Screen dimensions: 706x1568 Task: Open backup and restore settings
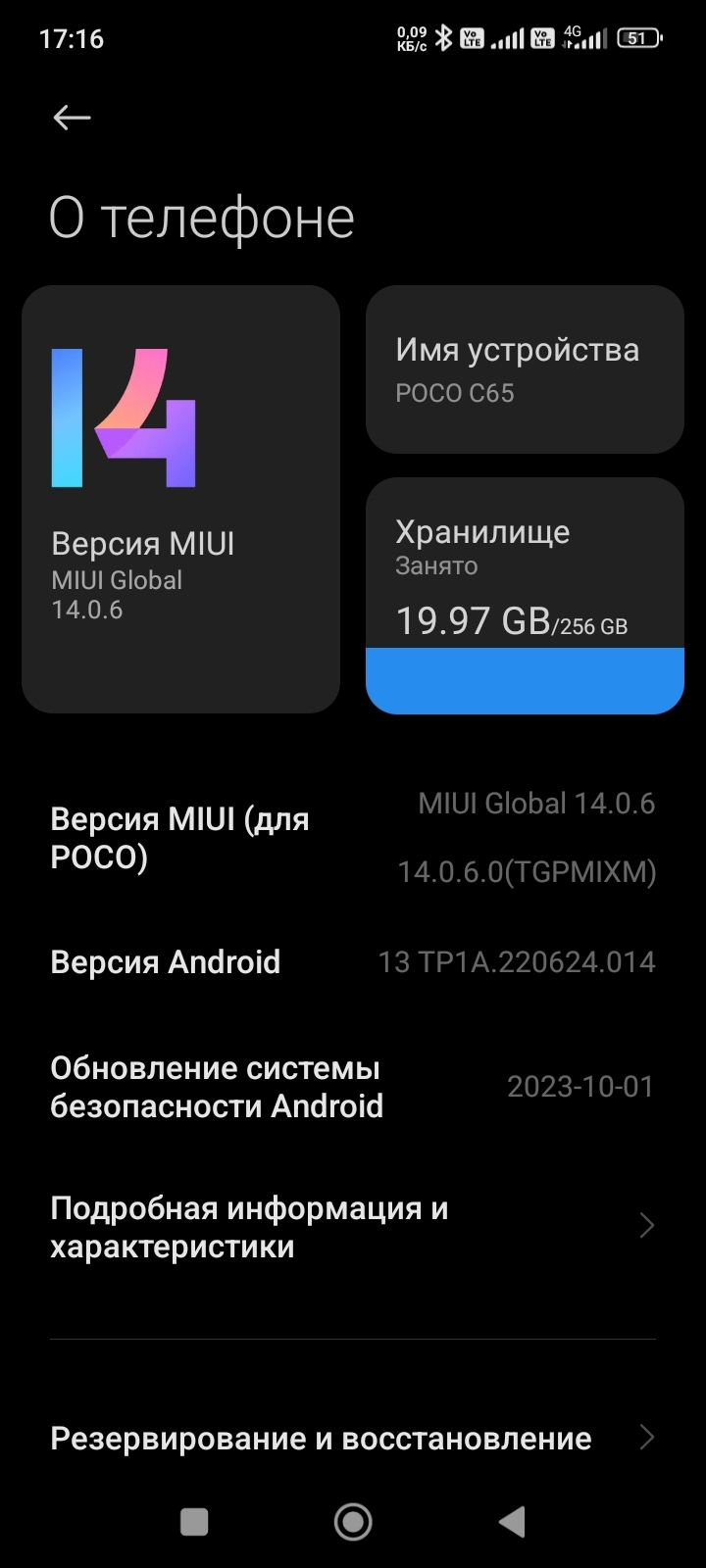click(353, 1438)
